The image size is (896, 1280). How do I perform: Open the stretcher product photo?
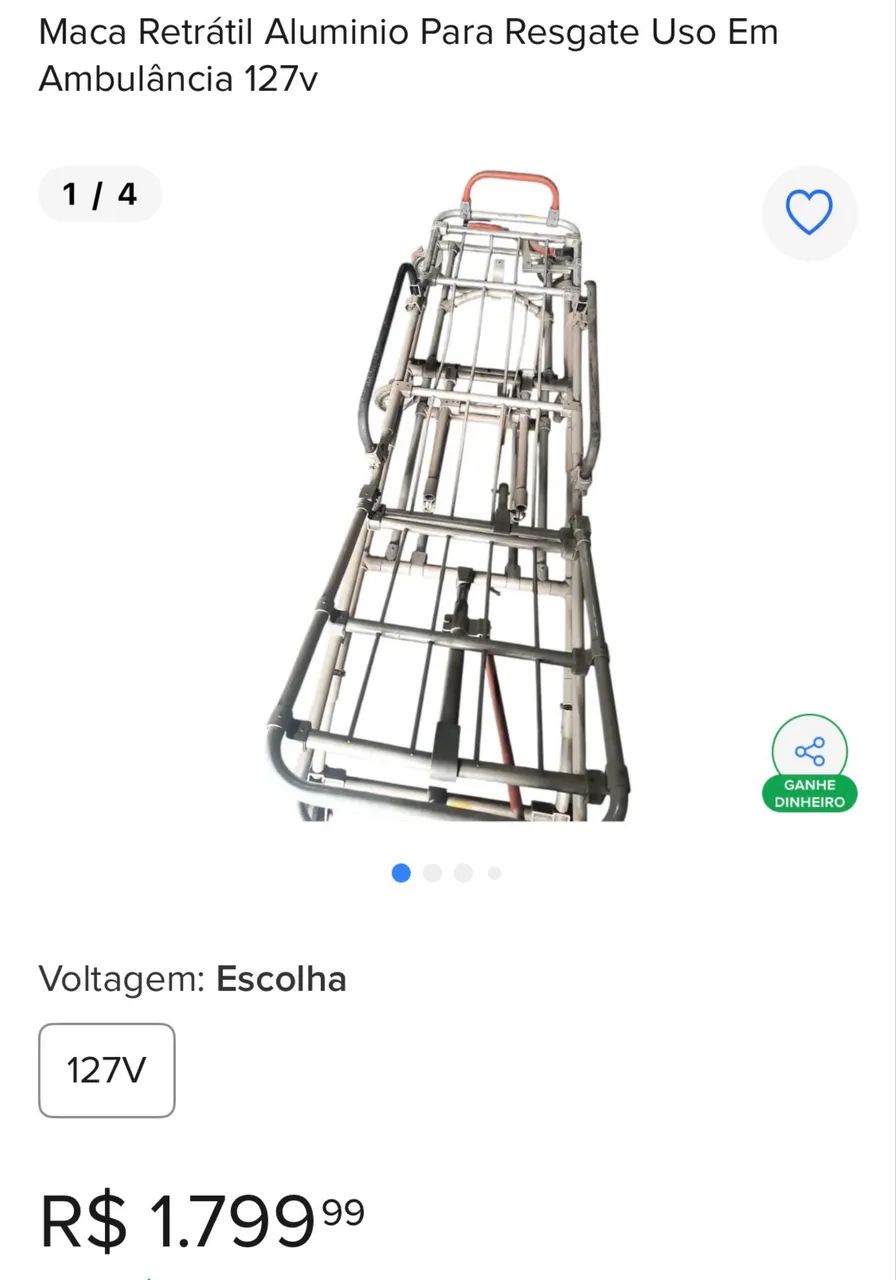click(450, 500)
